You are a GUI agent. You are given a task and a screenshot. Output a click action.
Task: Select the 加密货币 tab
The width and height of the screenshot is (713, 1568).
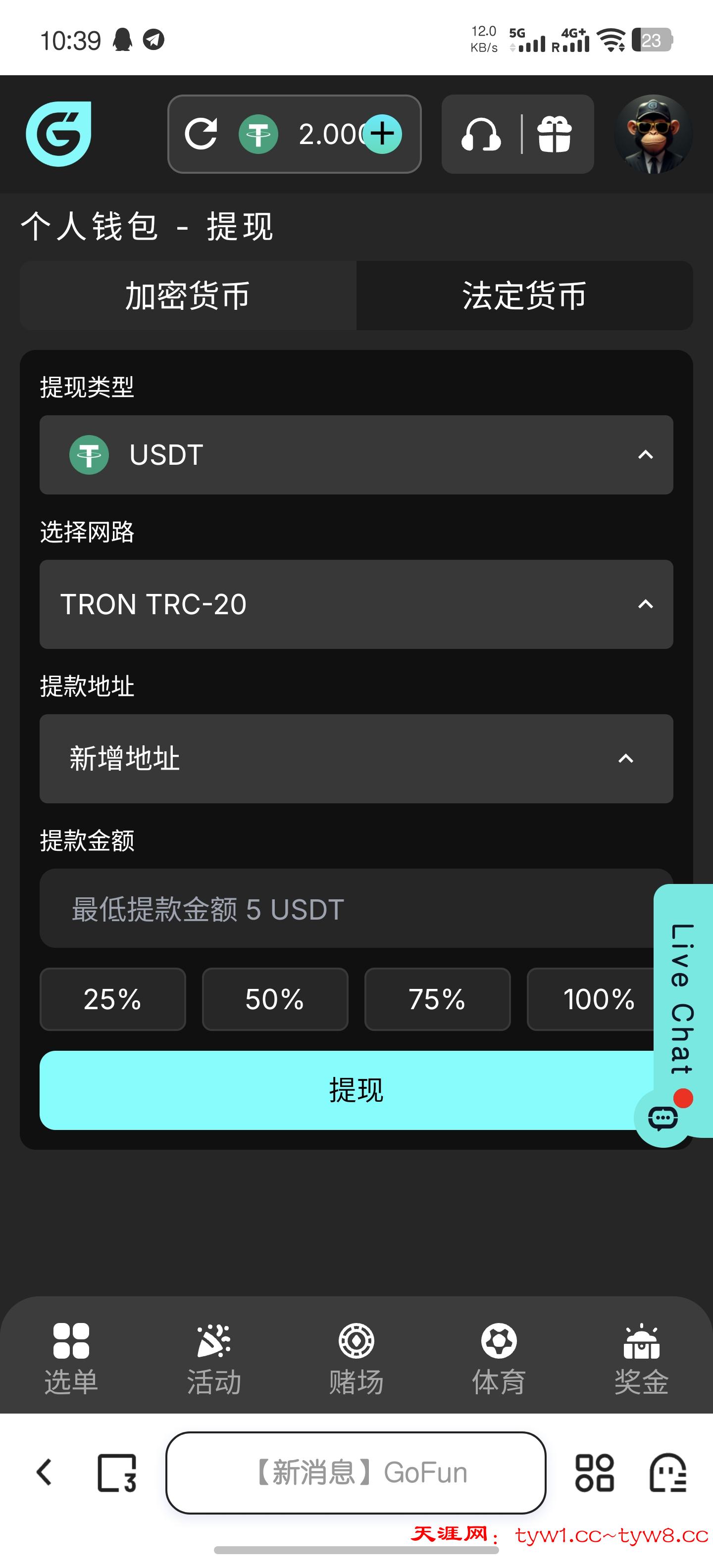[x=188, y=296]
